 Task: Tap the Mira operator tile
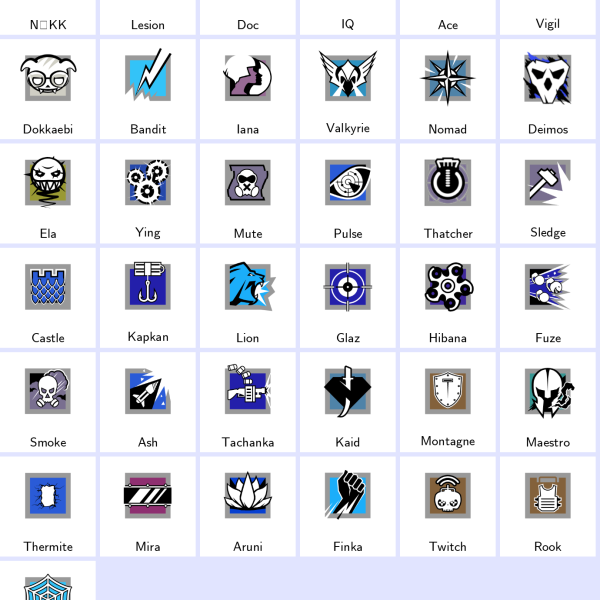tap(148, 505)
